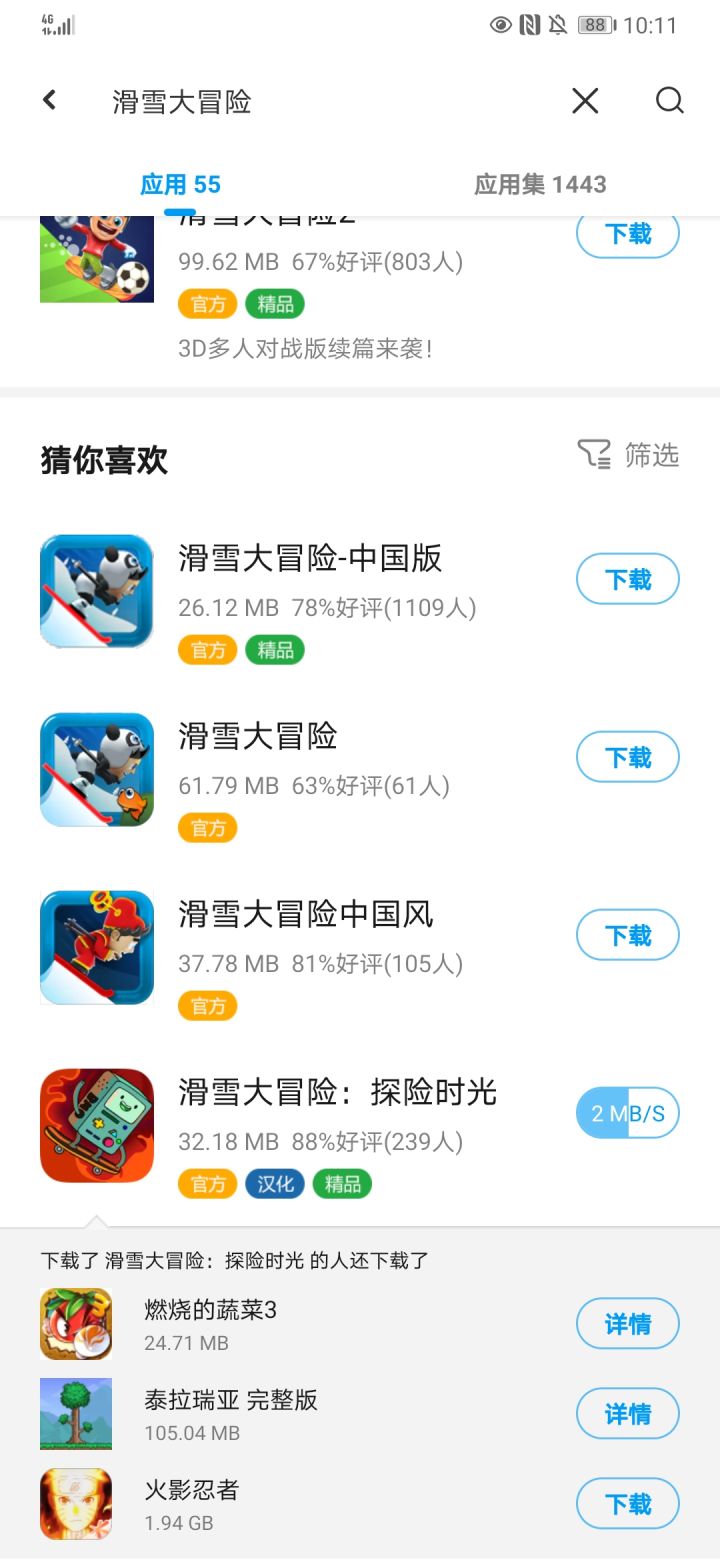This screenshot has height=1560, width=720.
Task: Download 滑雪大冒险-中国版
Action: pyautogui.click(x=627, y=580)
